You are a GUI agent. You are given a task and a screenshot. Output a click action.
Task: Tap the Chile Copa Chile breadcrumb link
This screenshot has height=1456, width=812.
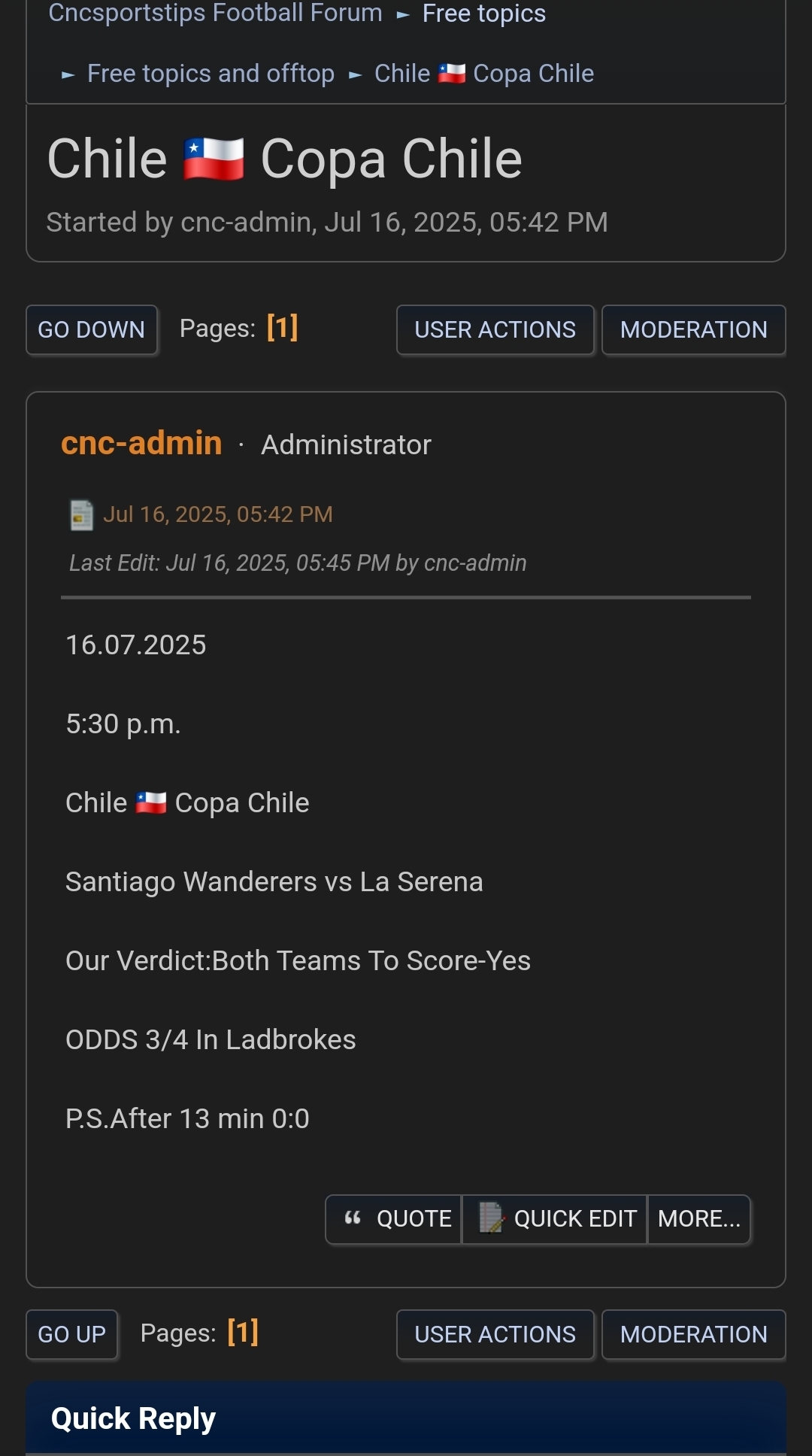[x=484, y=74]
